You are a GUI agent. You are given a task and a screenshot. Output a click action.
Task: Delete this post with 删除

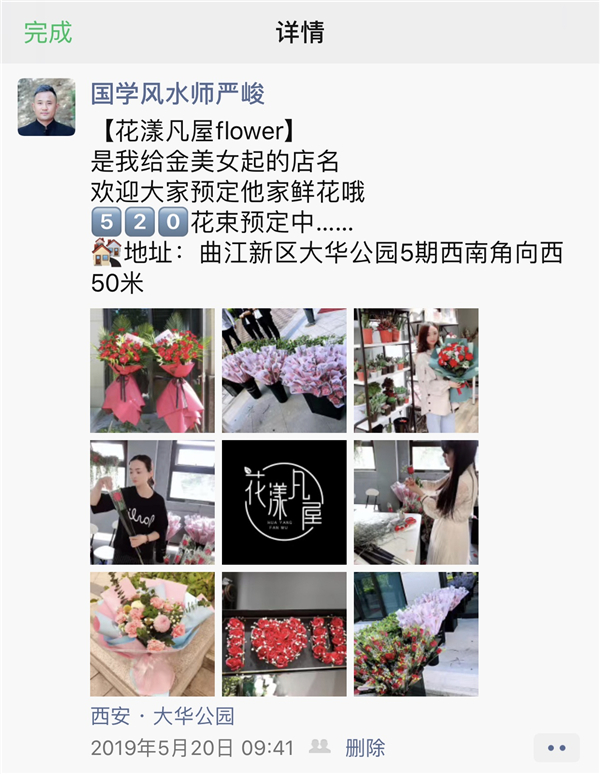point(365,747)
